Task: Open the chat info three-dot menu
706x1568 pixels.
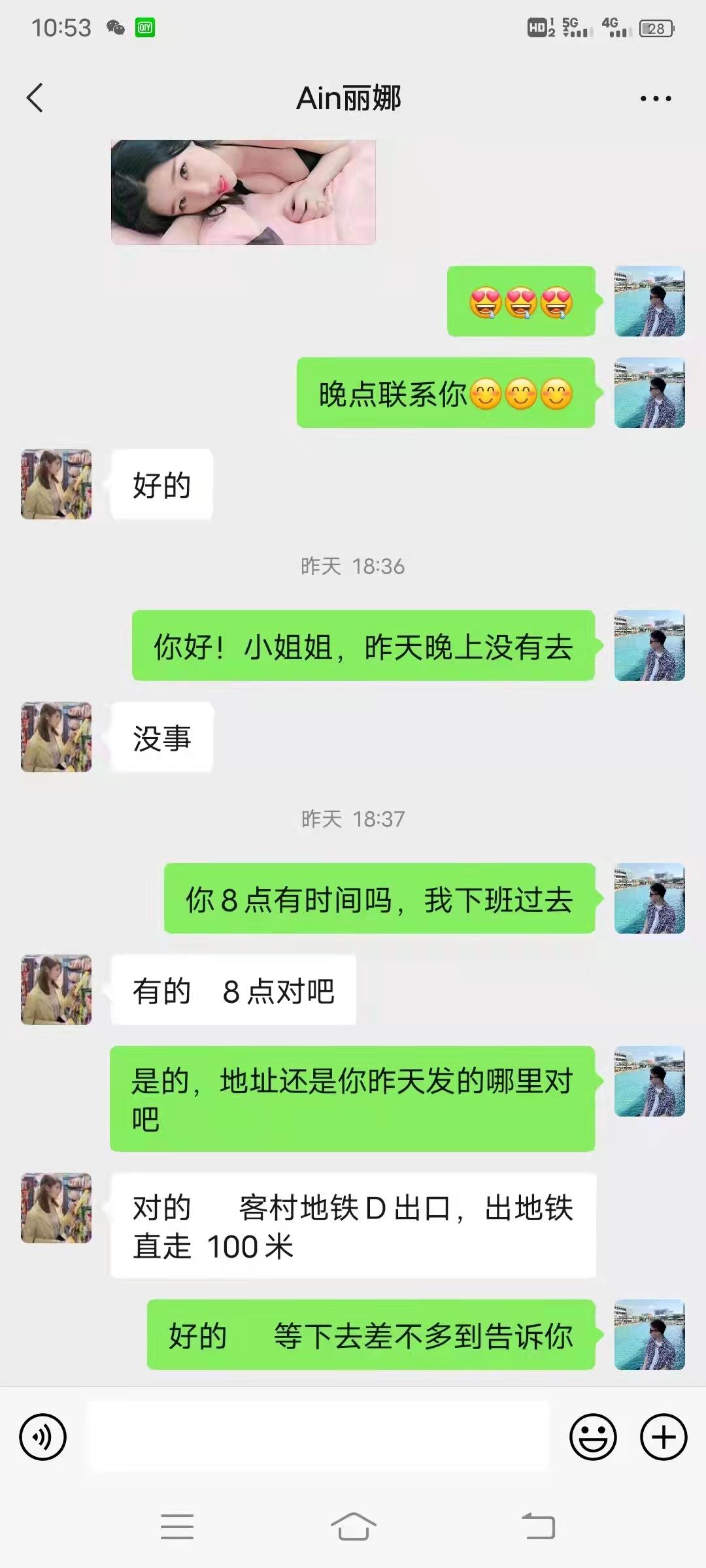Action: pyautogui.click(x=655, y=99)
